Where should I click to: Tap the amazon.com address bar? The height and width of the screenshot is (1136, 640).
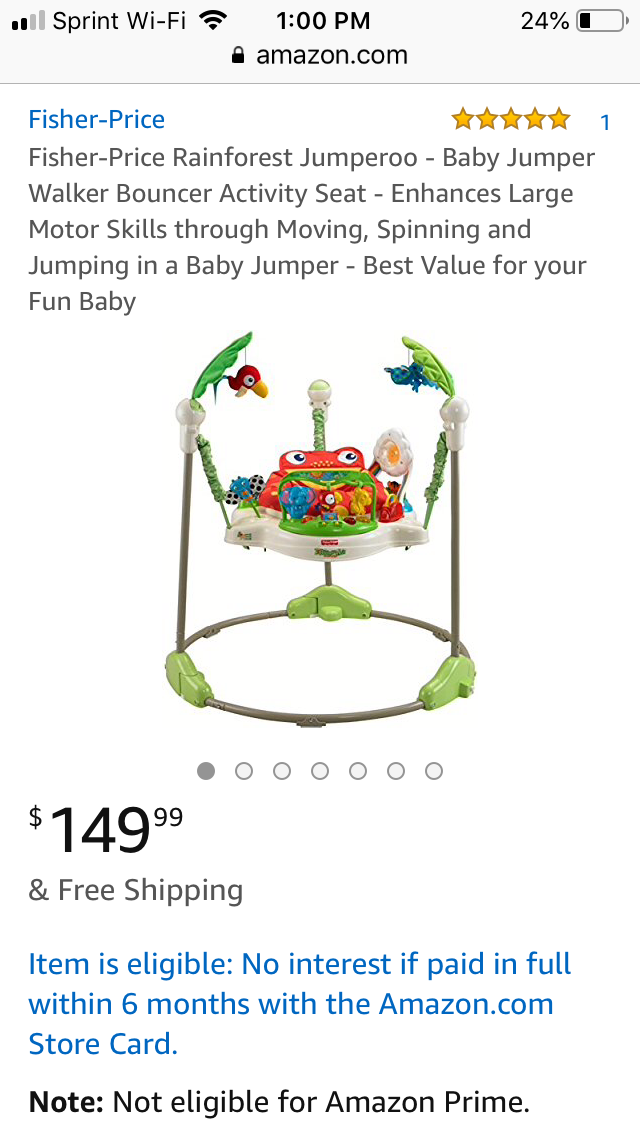320,55
